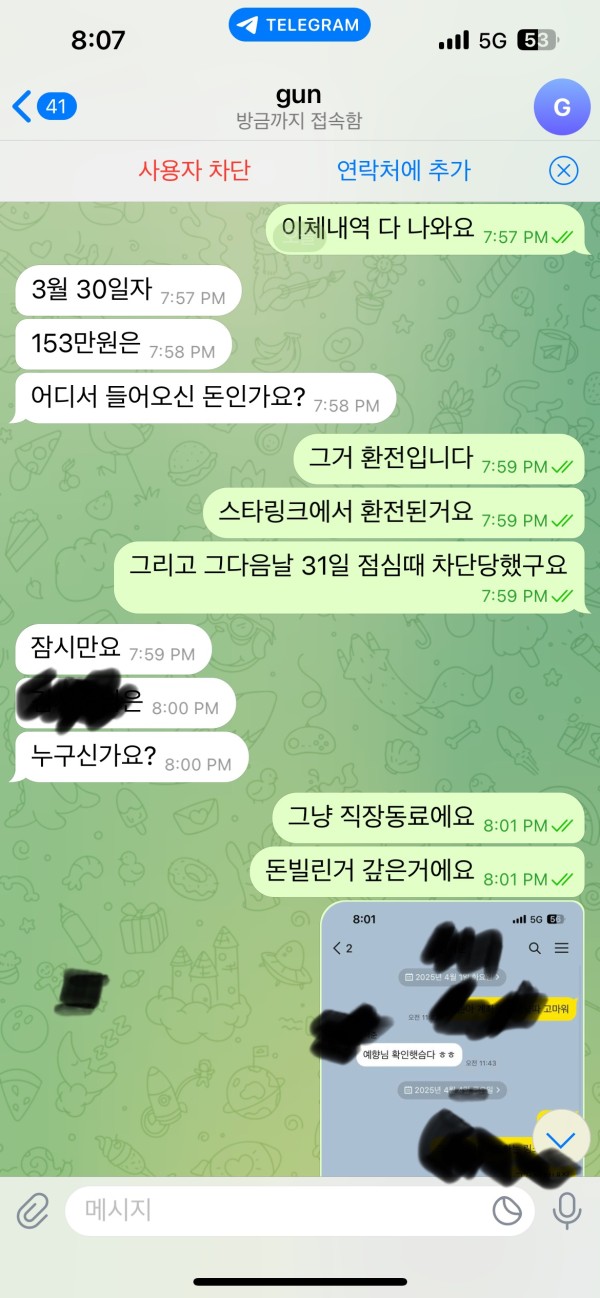The image size is (600, 1298).
Task: Jump to latest message with down arrow
Action: click(x=561, y=1140)
